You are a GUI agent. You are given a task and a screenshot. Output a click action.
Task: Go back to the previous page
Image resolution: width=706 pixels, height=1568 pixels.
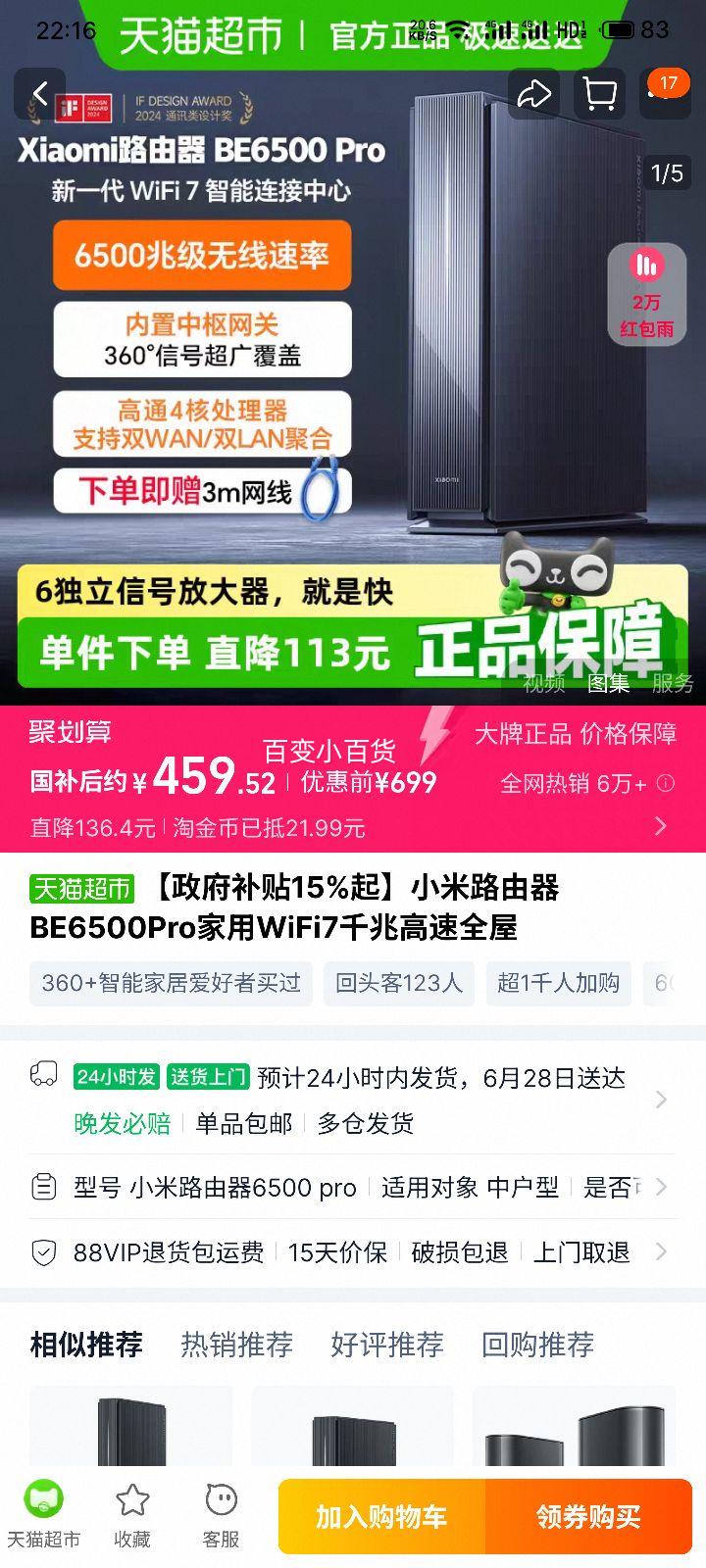tap(40, 94)
